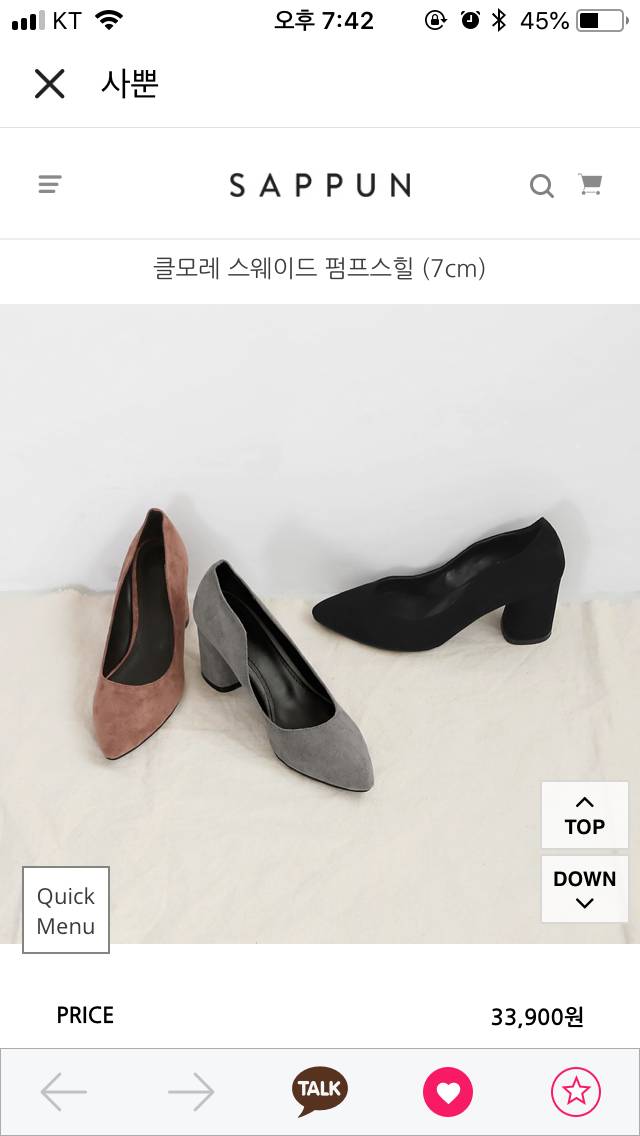Open the hamburger menu
The width and height of the screenshot is (640, 1136).
point(50,185)
